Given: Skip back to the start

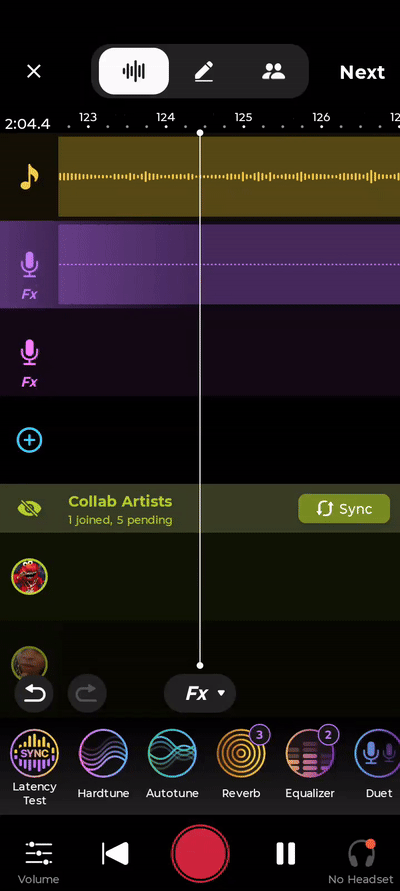Looking at the screenshot, I should (115, 853).
